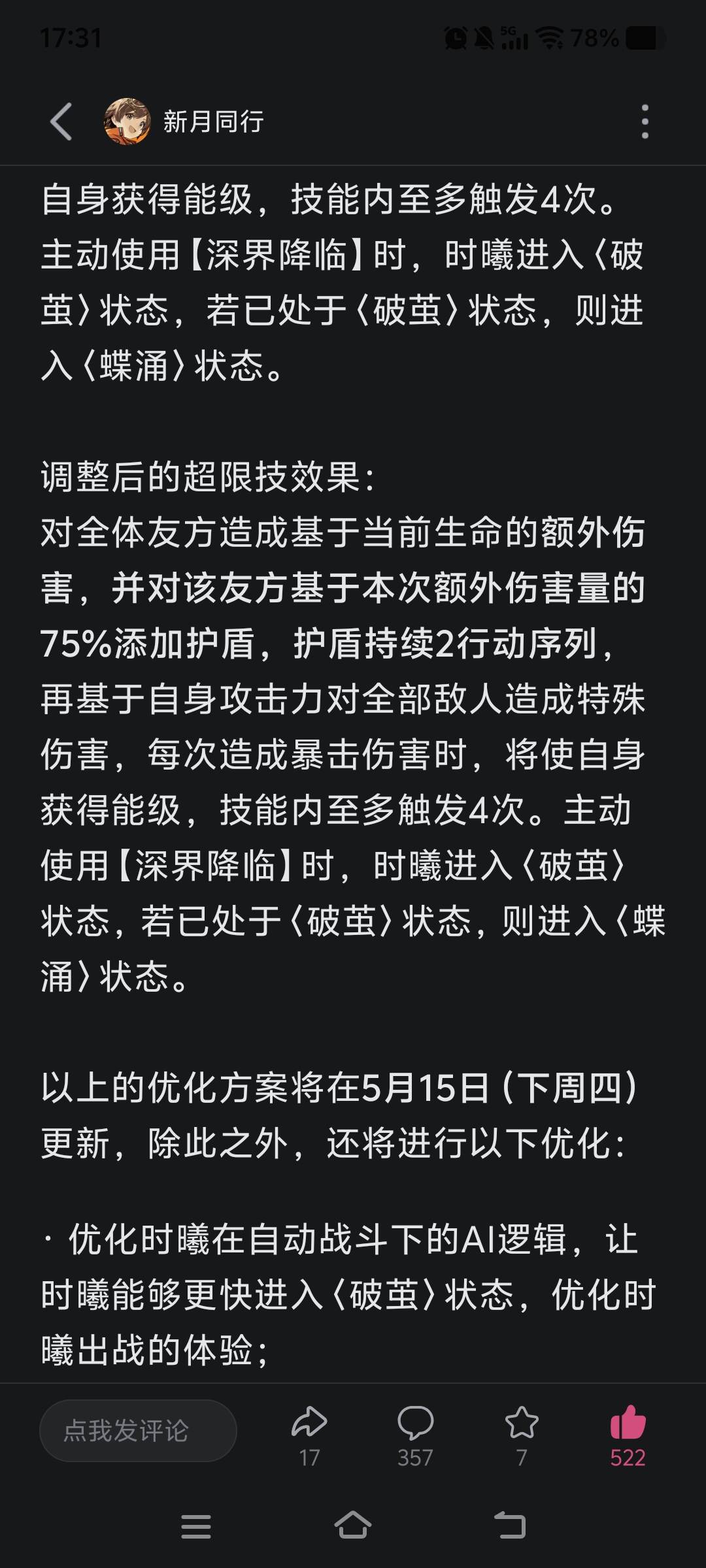The image size is (706, 1568).
Task: Tap the 点我发评论 comment box
Action: 138,1431
